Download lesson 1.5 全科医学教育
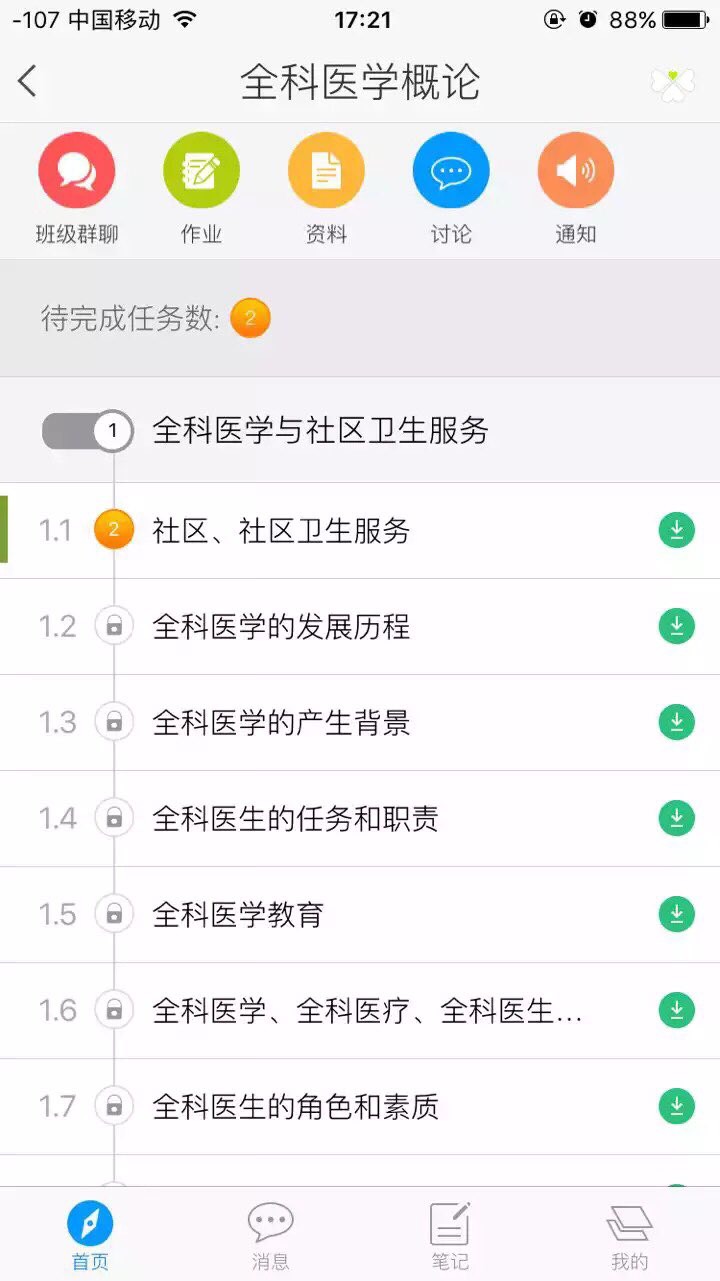The width and height of the screenshot is (720, 1281). [676, 914]
